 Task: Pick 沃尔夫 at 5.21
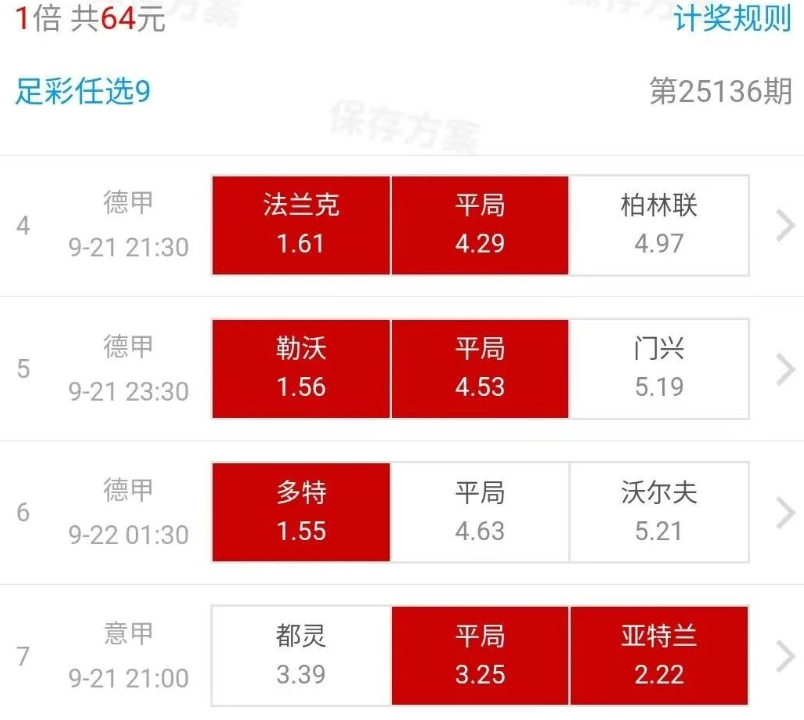[x=659, y=512]
